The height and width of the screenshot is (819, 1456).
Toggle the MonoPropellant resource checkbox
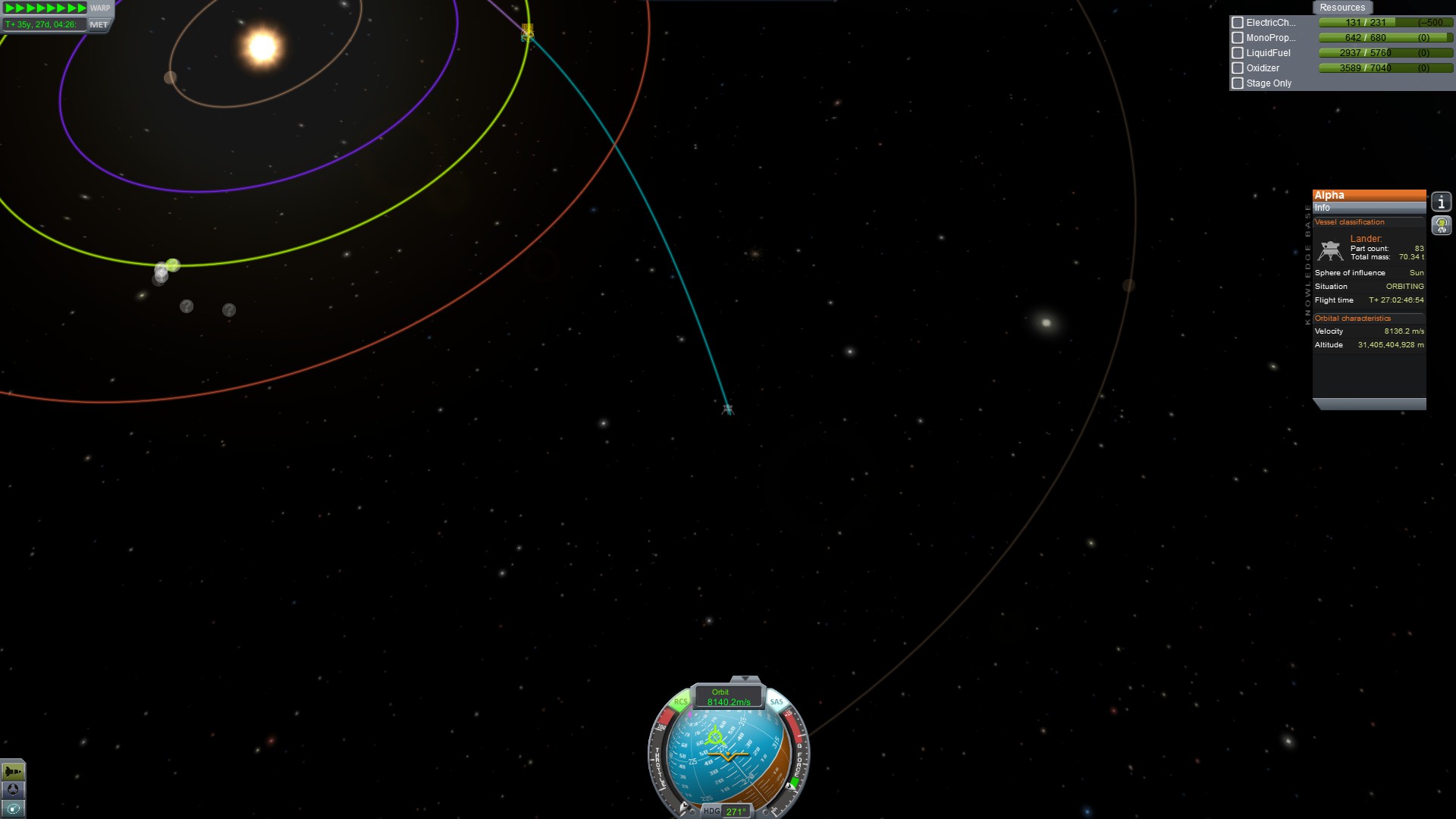coord(1238,38)
